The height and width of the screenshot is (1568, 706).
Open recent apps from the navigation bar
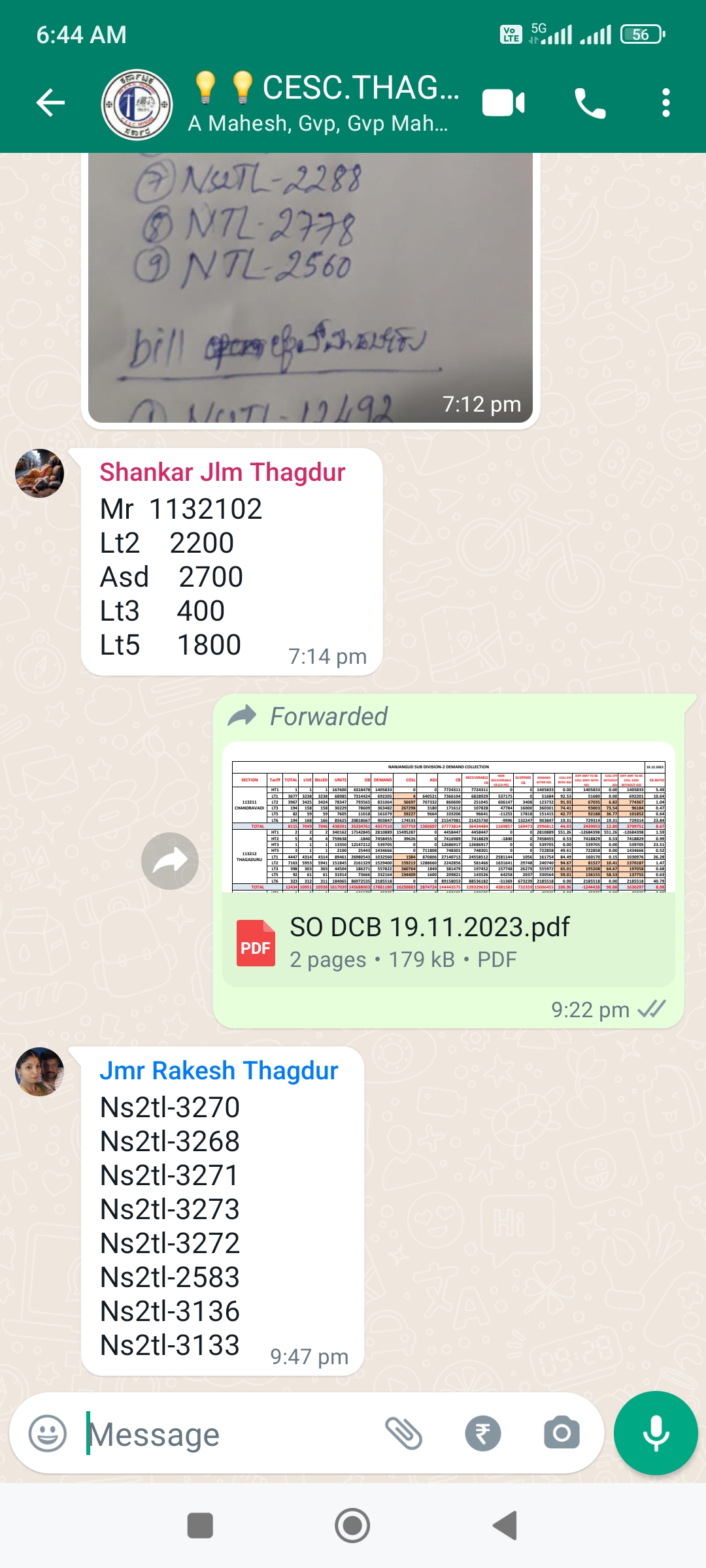(200, 1526)
